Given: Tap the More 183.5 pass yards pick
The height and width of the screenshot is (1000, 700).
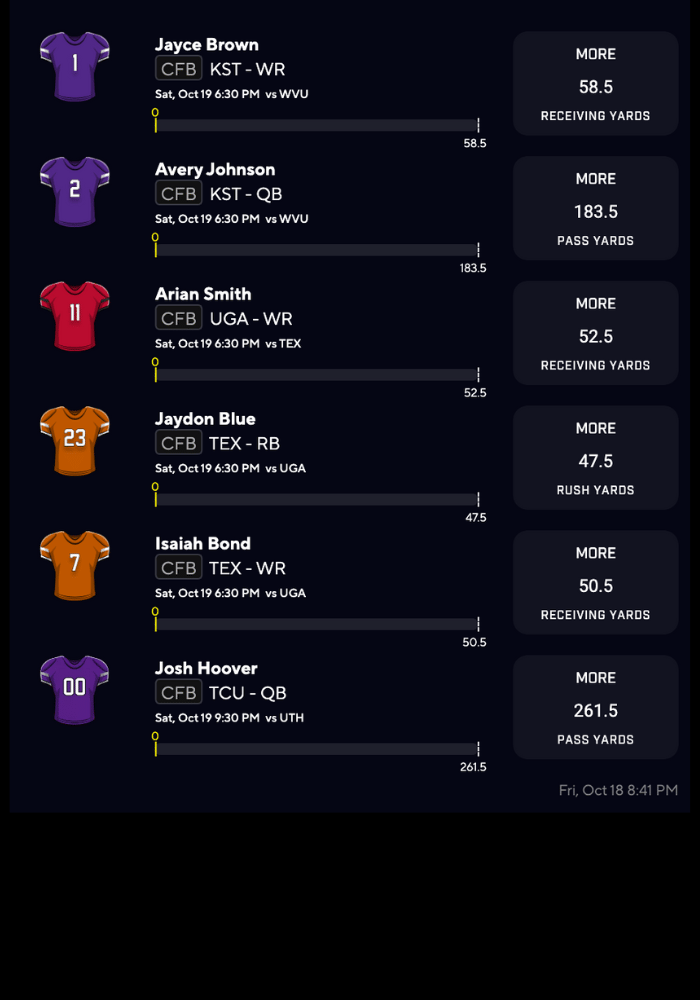Looking at the screenshot, I should pos(595,209).
